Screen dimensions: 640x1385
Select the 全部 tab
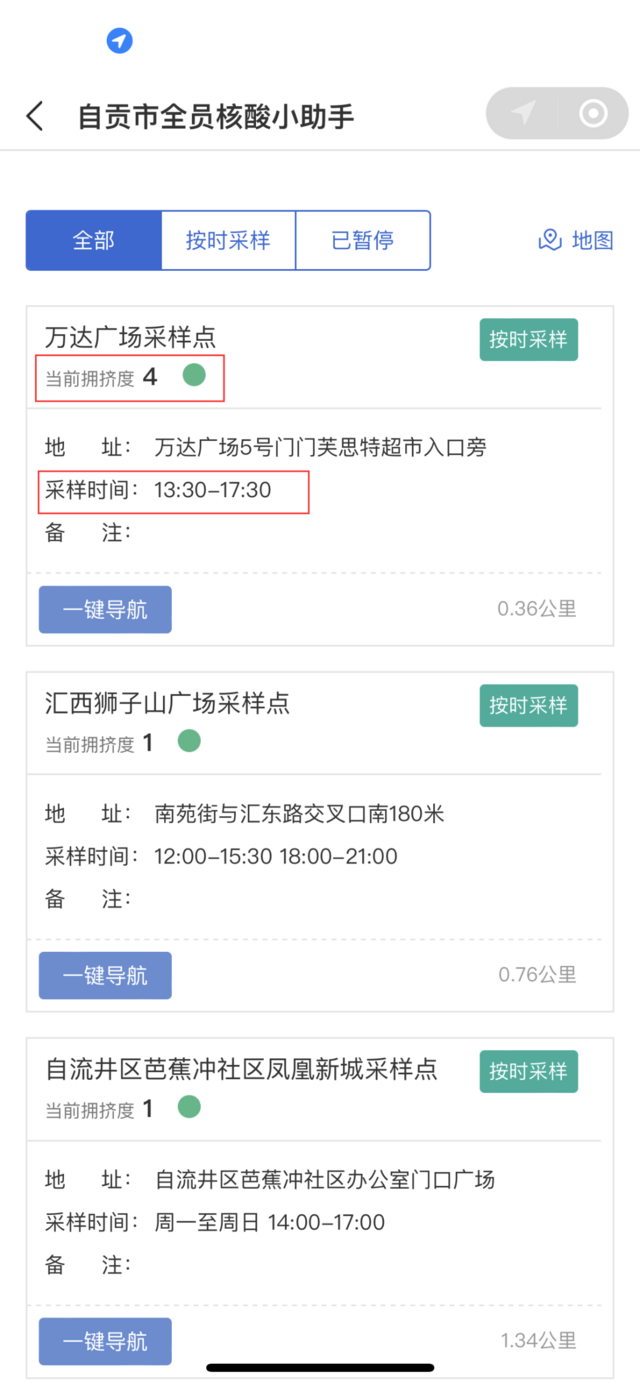[93, 240]
